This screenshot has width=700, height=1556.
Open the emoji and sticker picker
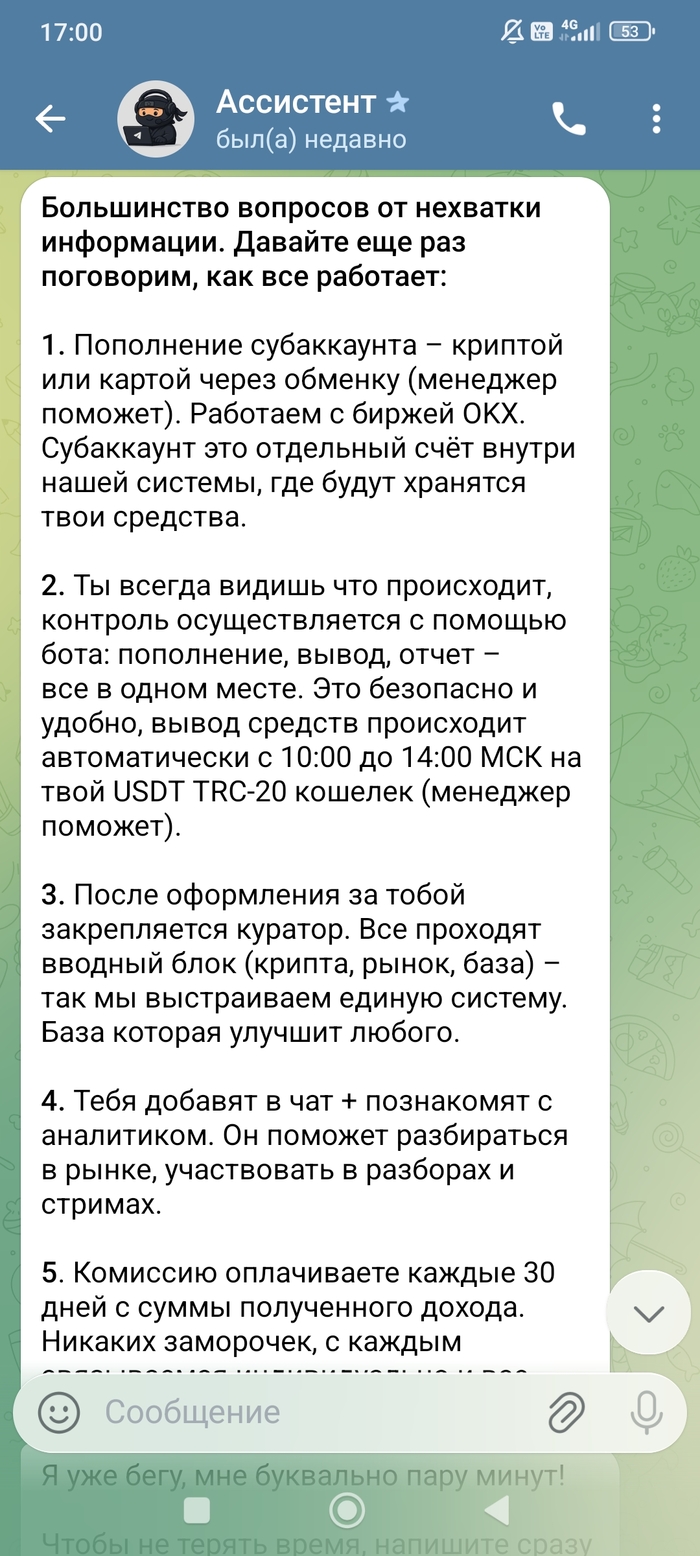click(59, 1412)
